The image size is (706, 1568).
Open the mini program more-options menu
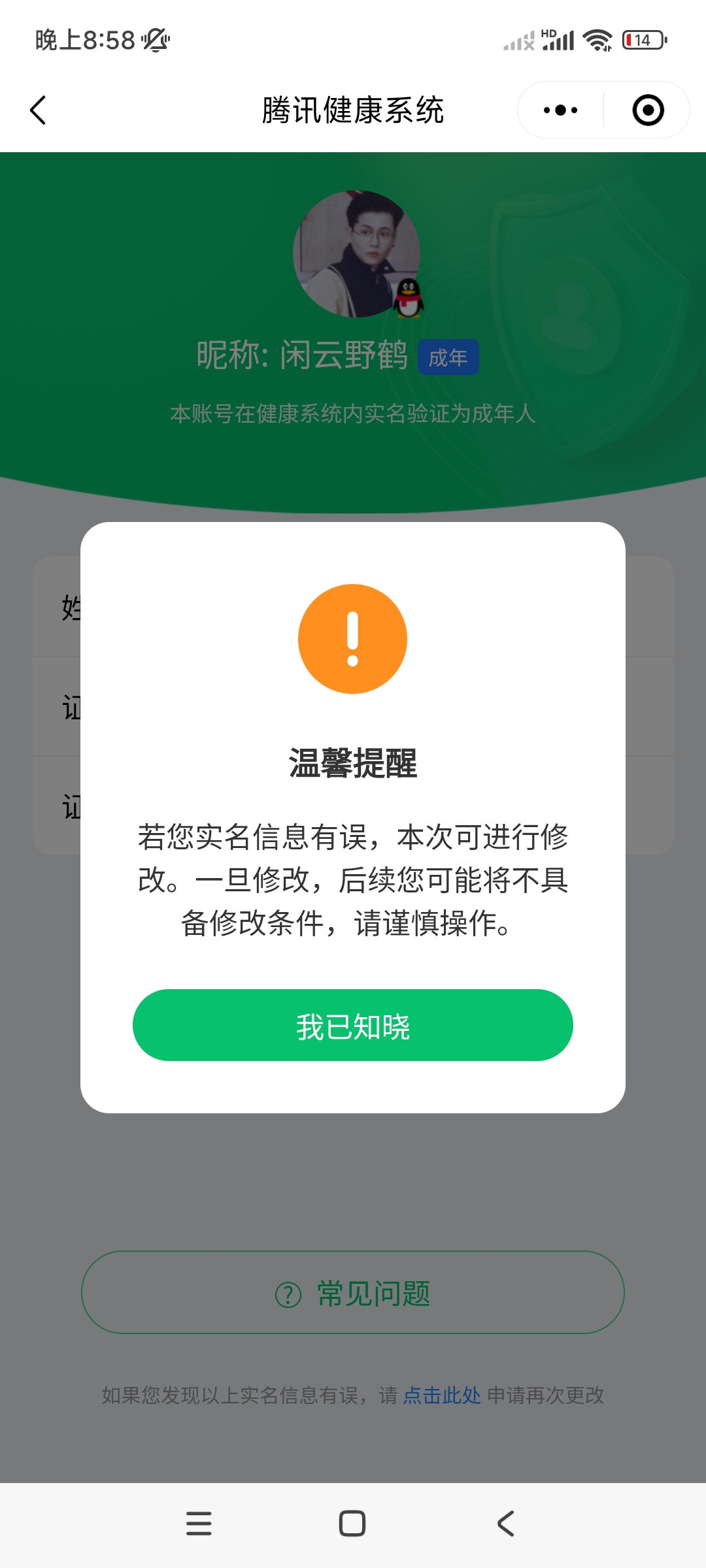[560, 110]
